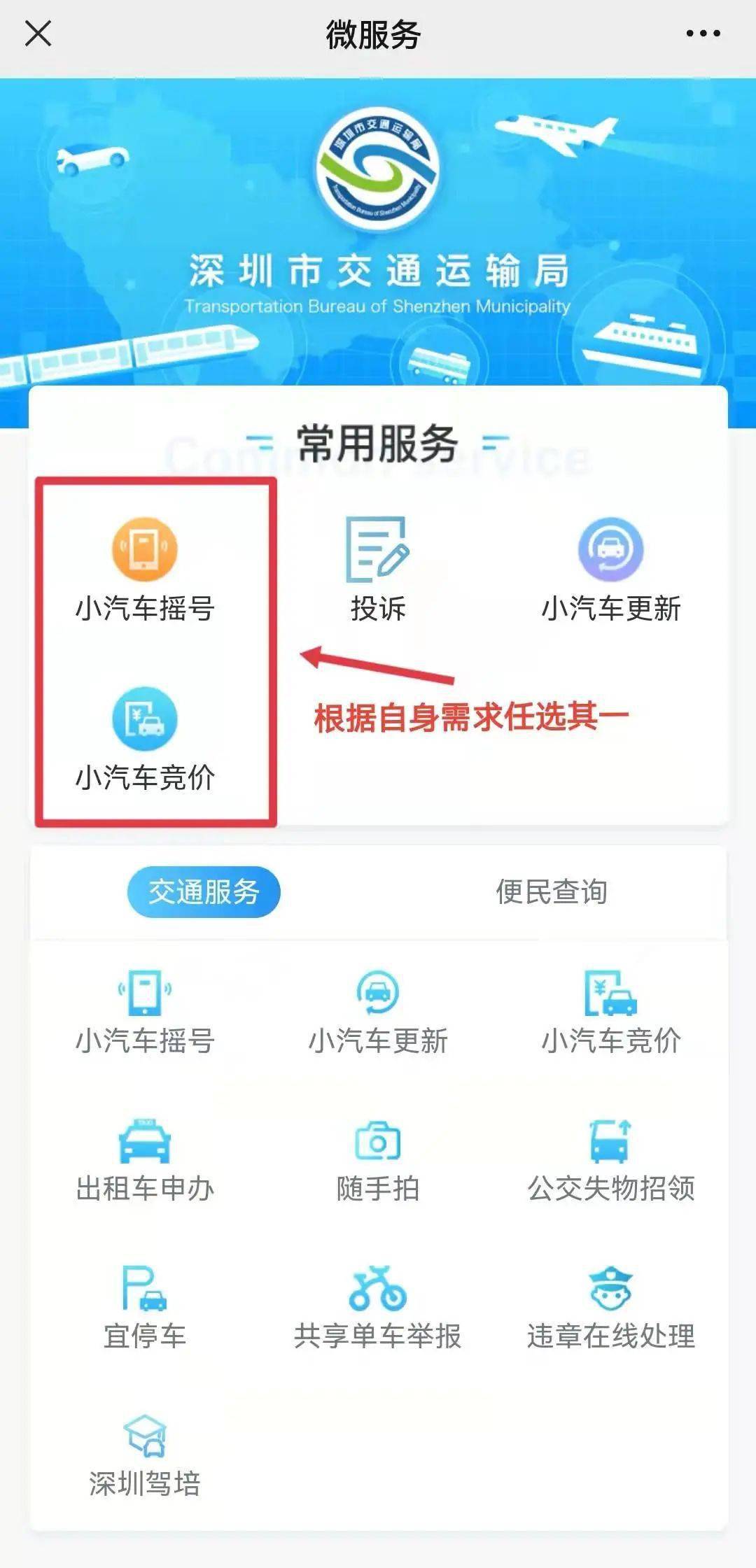Launch 宜停车 parking service
The width and height of the screenshot is (756, 1568).
click(145, 1308)
